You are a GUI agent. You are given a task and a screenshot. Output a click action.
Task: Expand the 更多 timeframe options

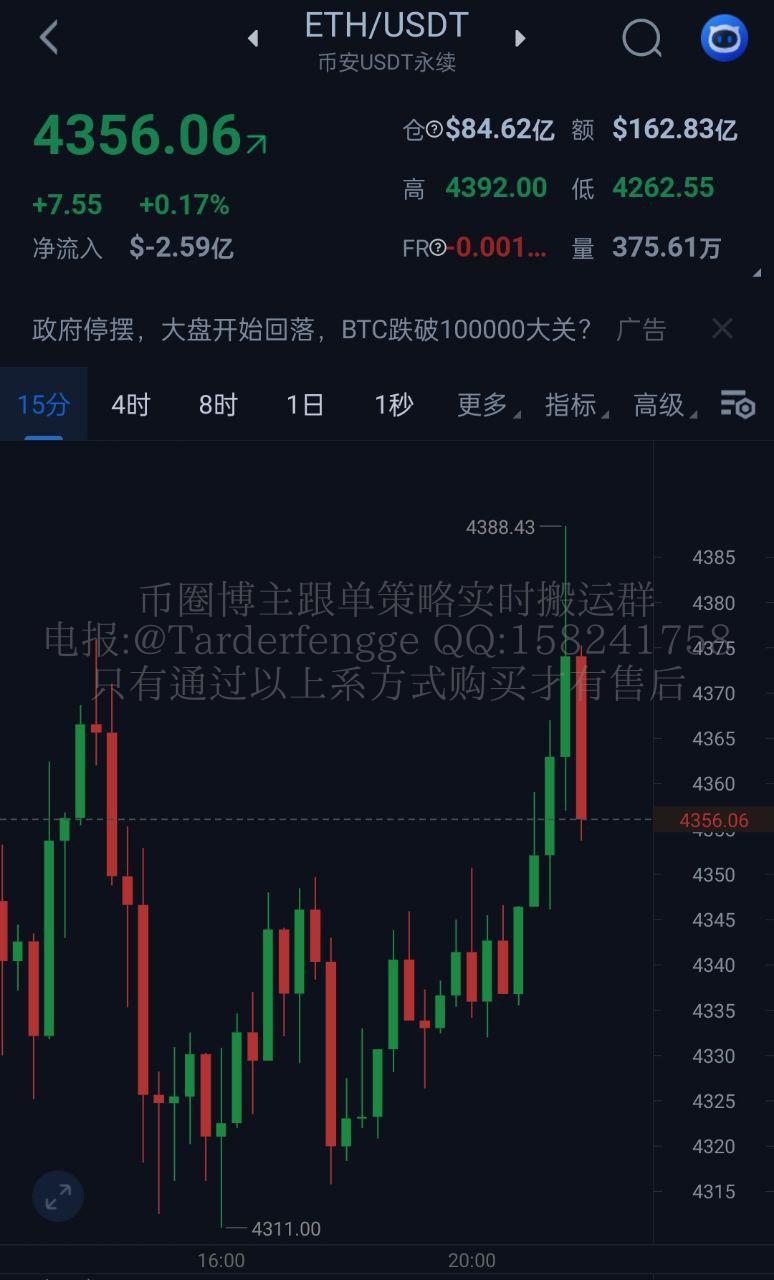[x=484, y=404]
